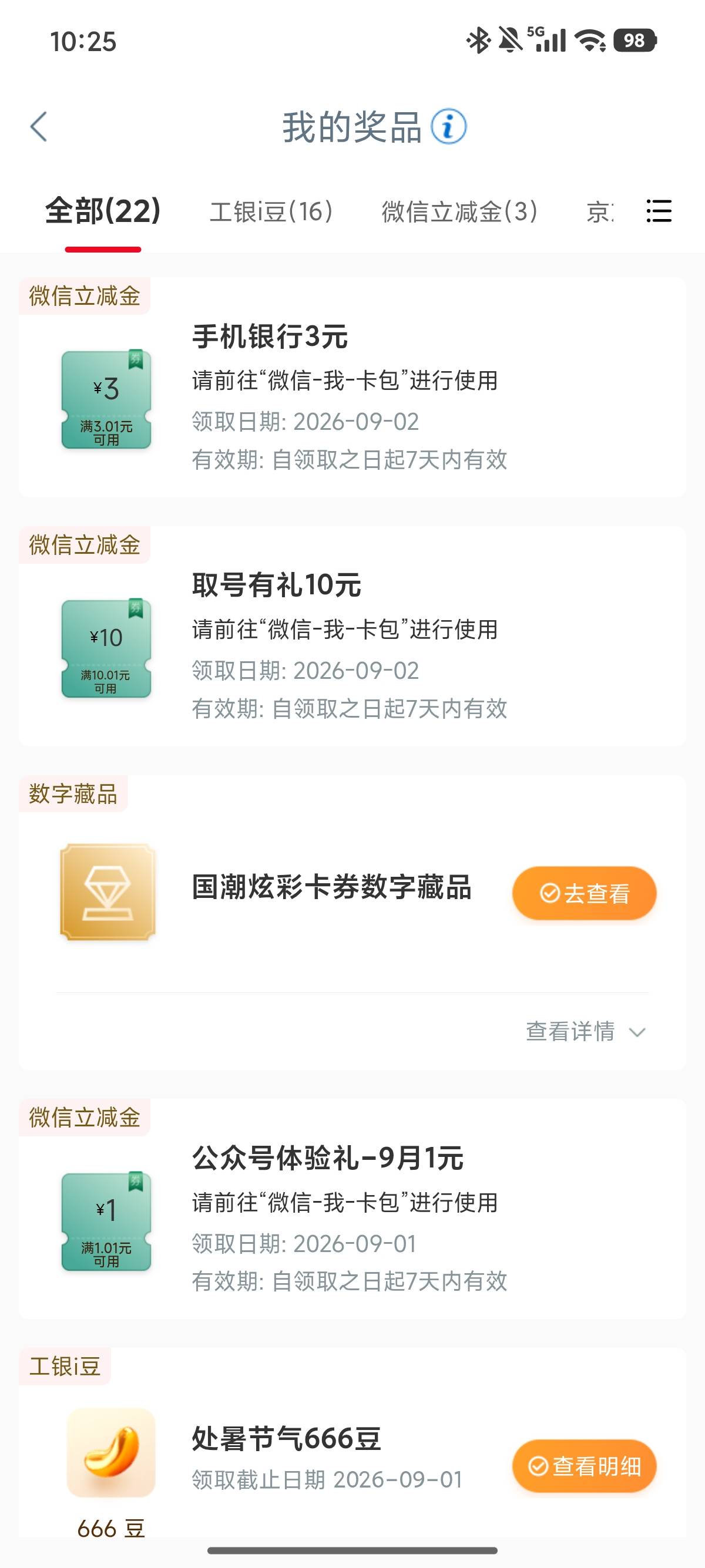Tap 去查看 for the digital collectible

click(x=584, y=893)
